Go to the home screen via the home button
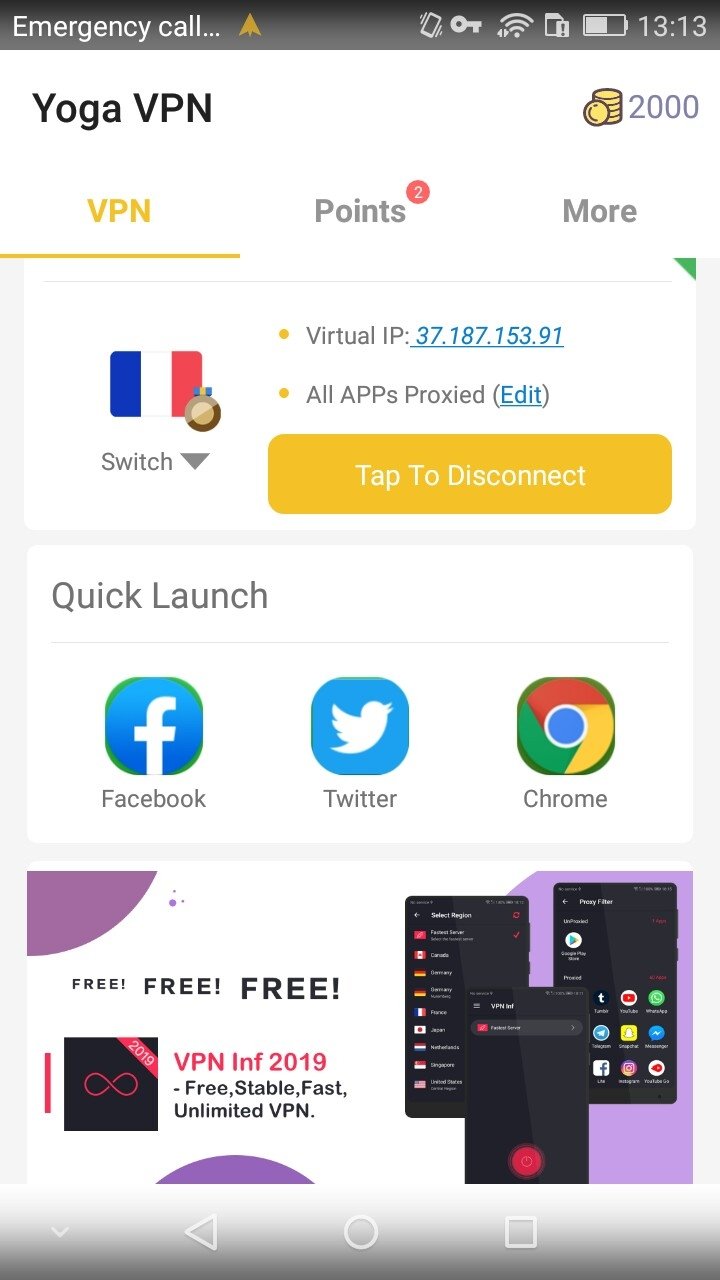Screen dimensions: 720x1280 click(360, 1232)
